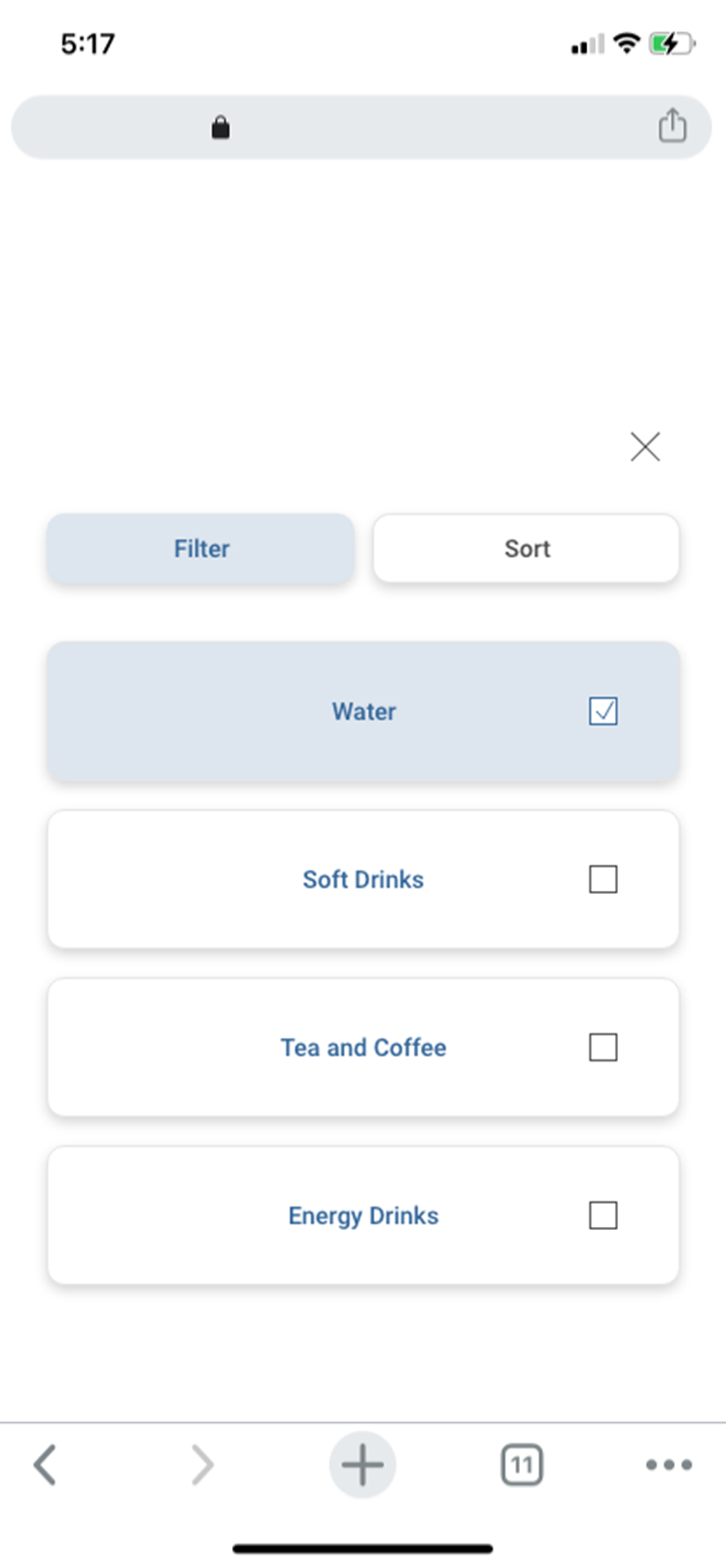
Task: Select the Water filter option
Action: (x=363, y=712)
